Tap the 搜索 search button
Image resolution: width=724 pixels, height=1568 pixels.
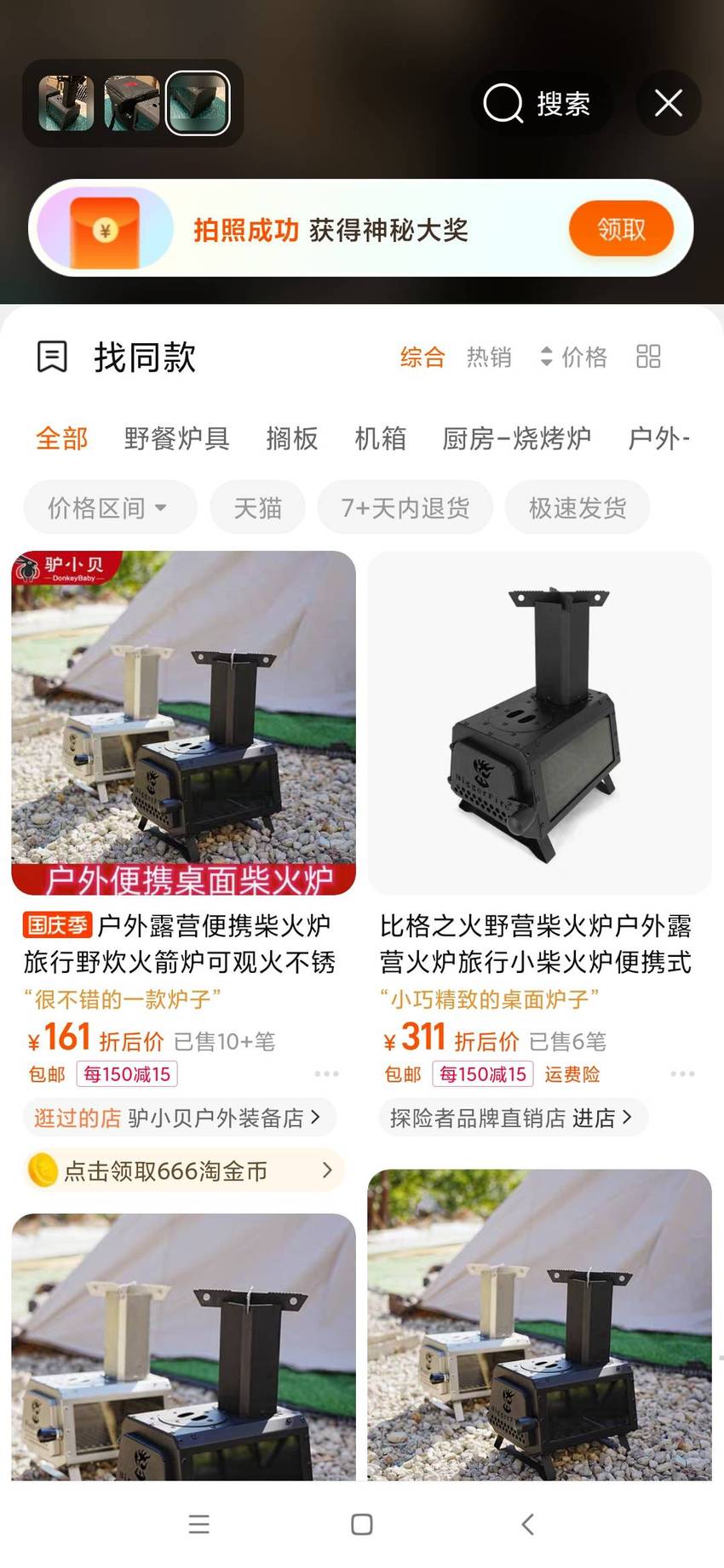click(x=541, y=104)
